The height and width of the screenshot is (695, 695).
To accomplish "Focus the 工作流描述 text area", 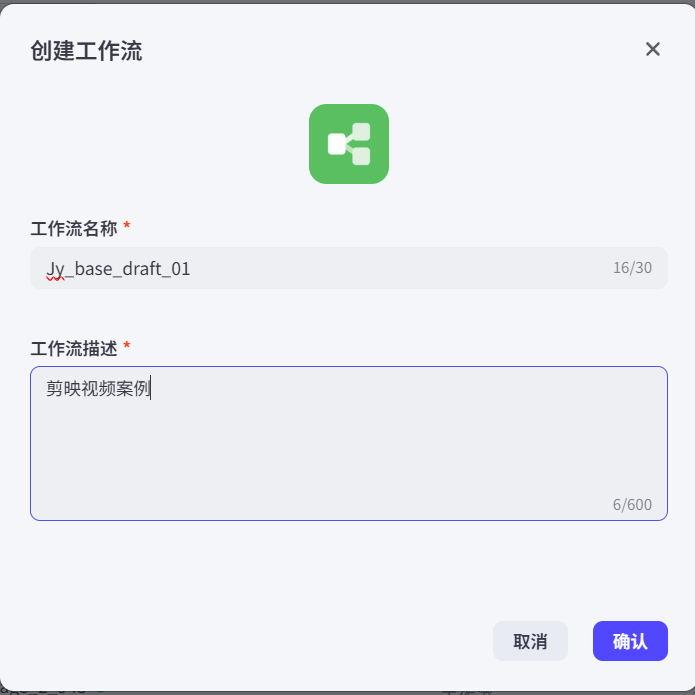I will click(x=348, y=442).
